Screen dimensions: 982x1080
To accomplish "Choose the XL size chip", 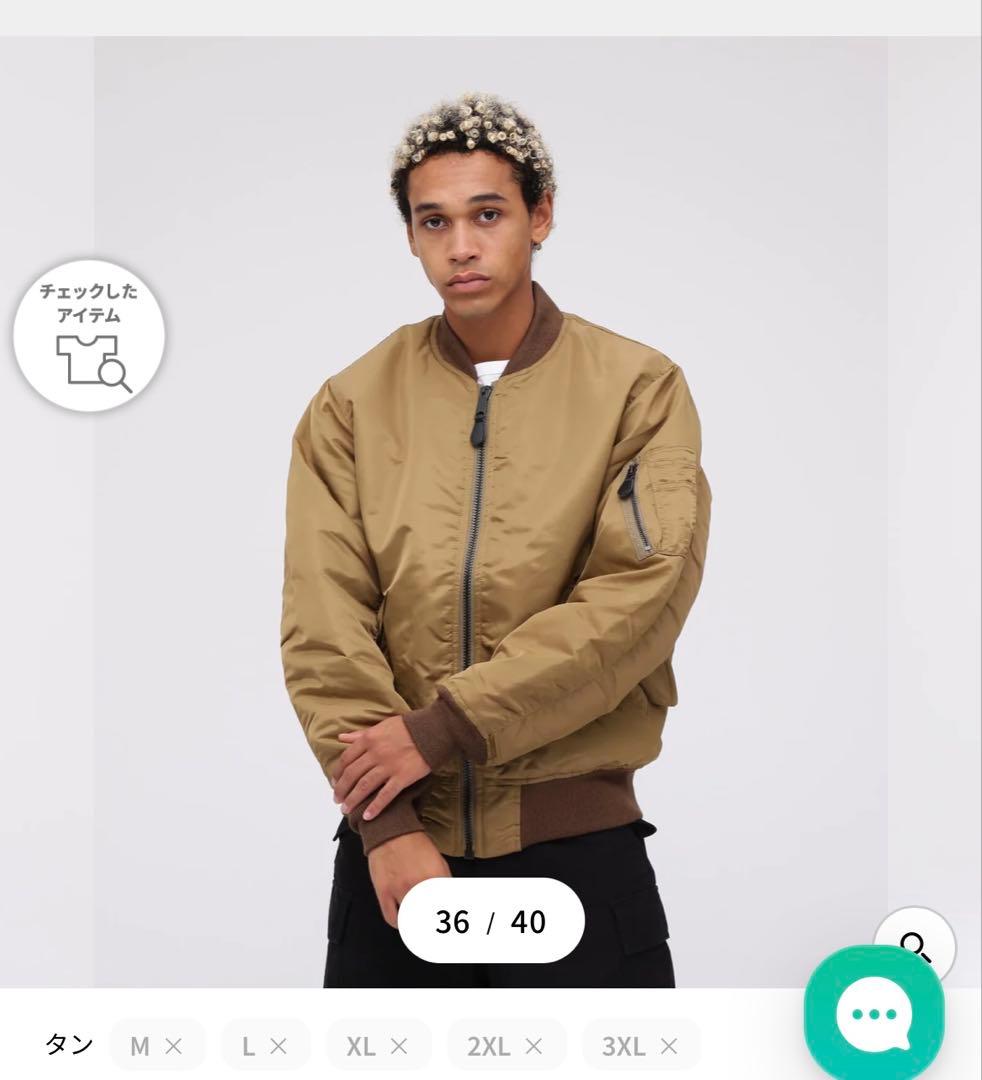I will [x=377, y=1046].
